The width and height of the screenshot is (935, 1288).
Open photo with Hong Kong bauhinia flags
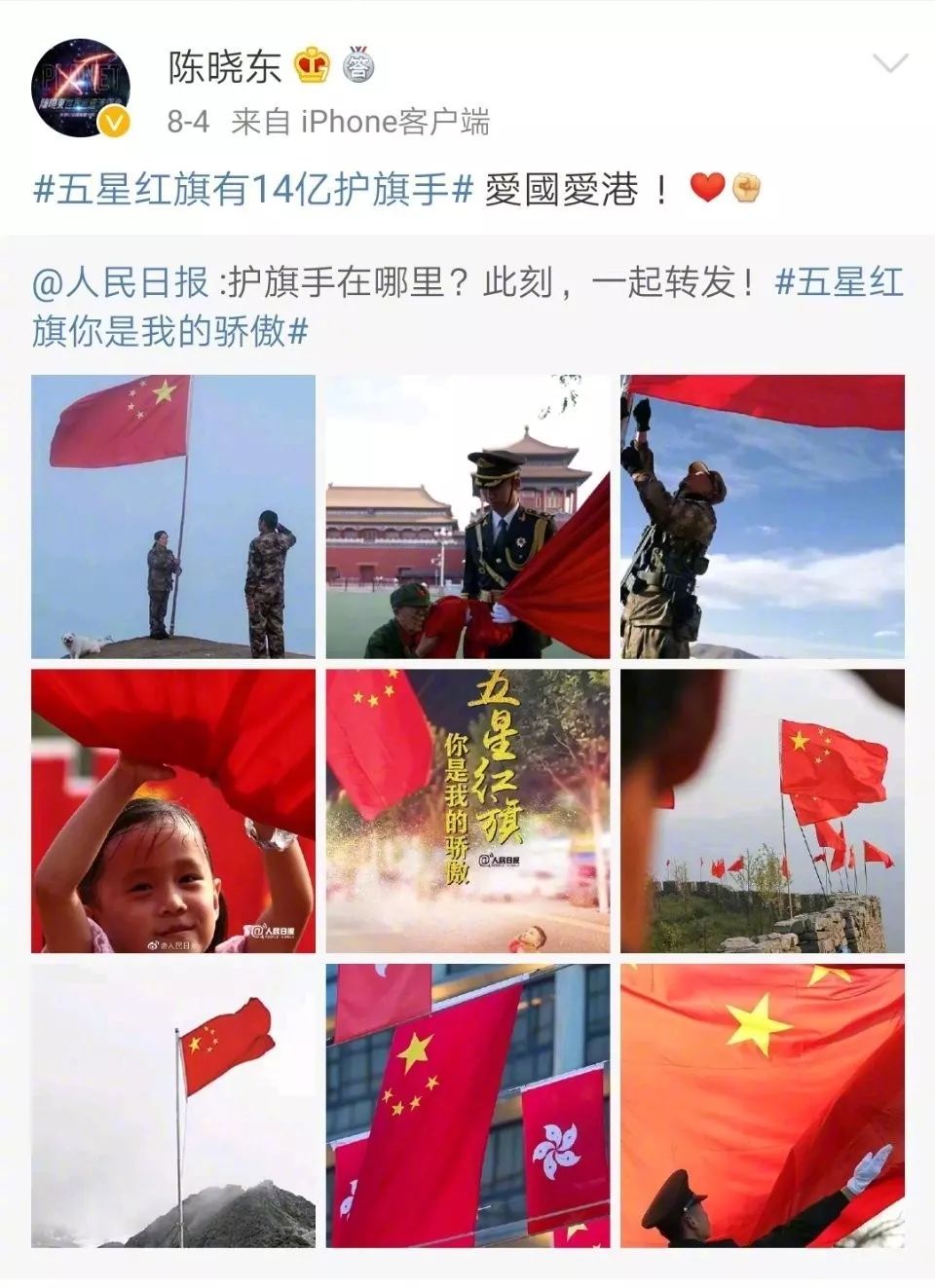click(467, 1106)
